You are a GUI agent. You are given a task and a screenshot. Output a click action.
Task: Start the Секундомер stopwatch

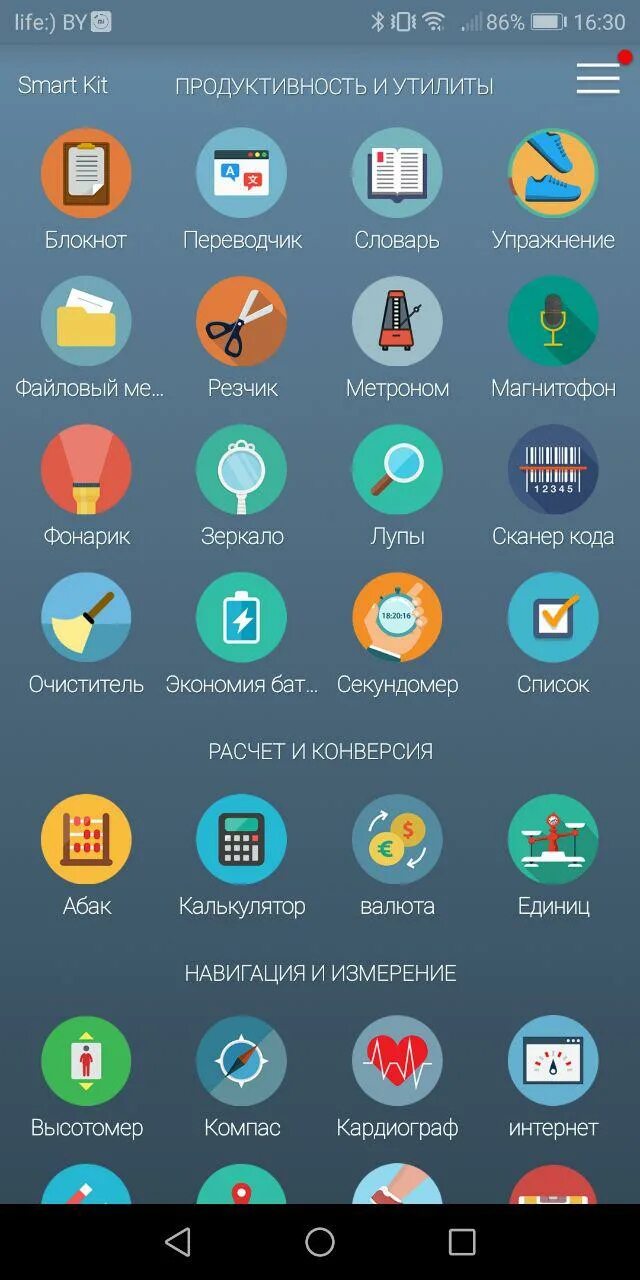pyautogui.click(x=397, y=617)
